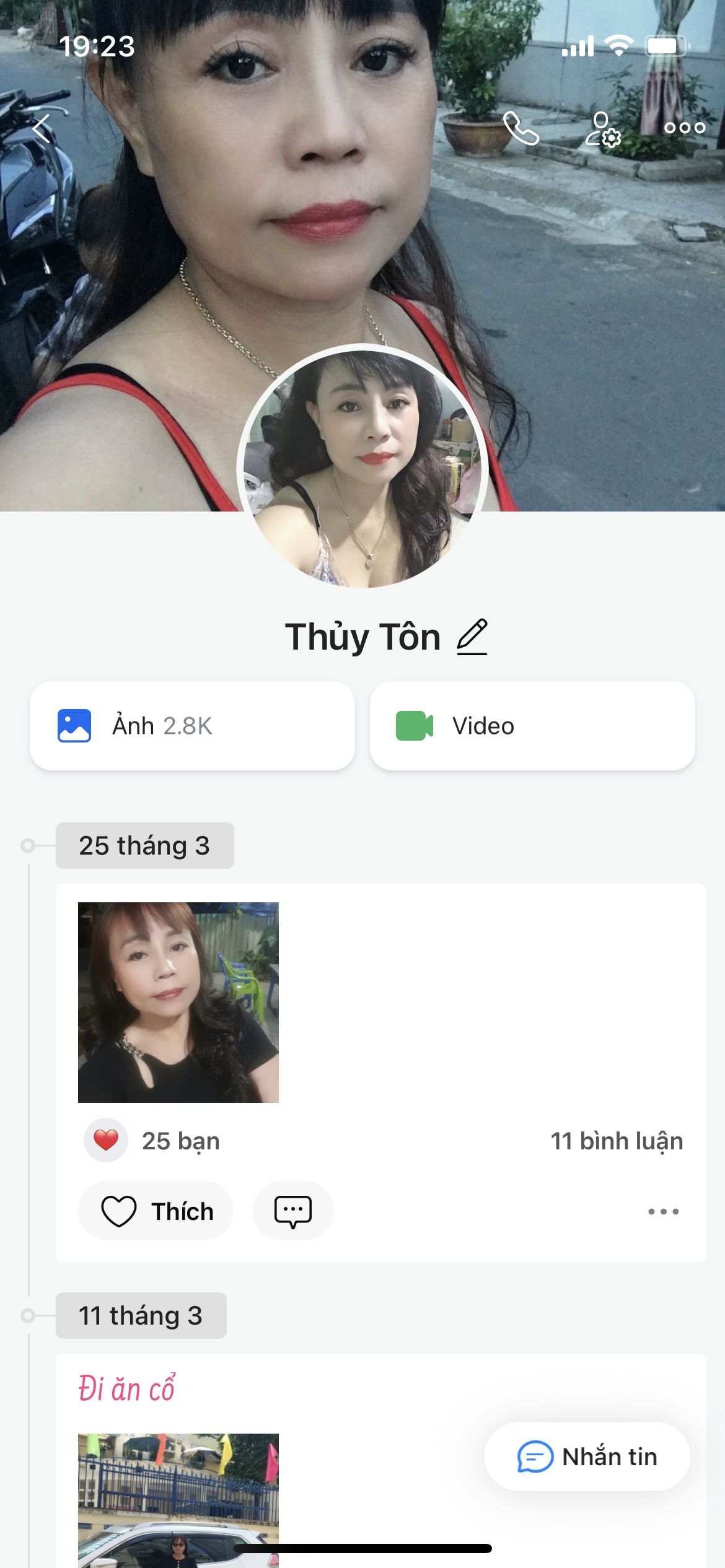This screenshot has width=725, height=1568.
Task: Open the photo posted on 25 tháng 3
Action: click(178, 1002)
